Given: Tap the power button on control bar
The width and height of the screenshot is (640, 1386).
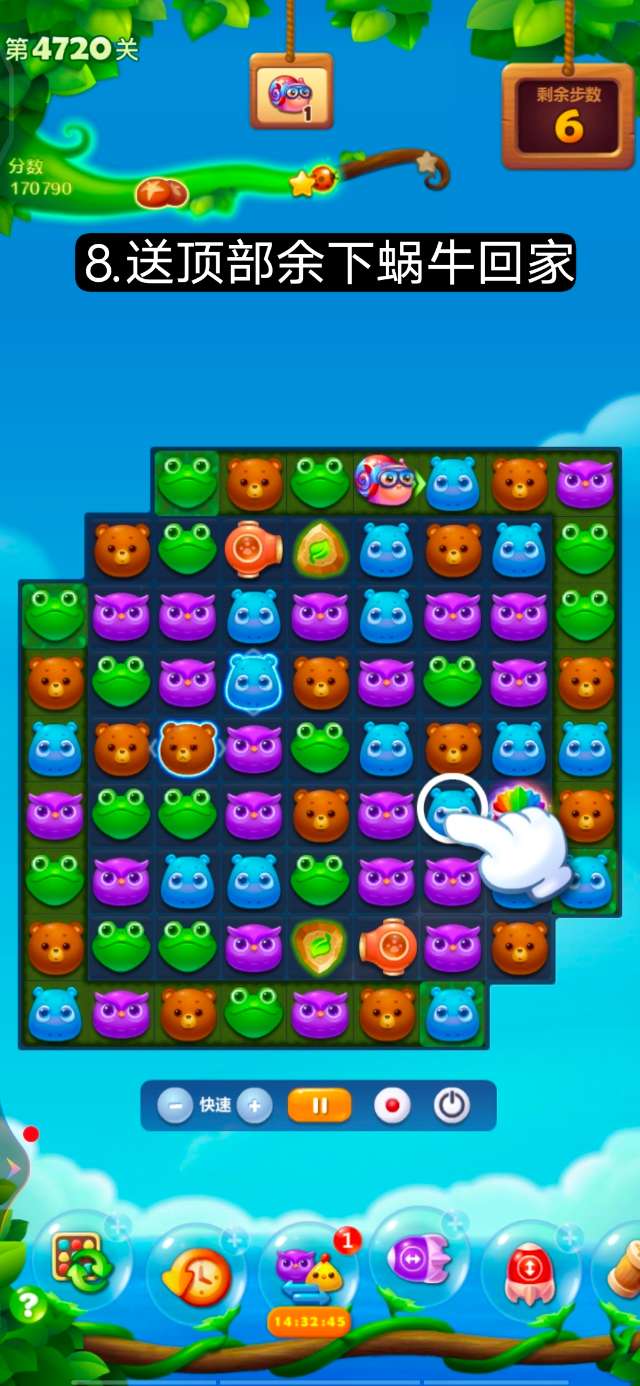Looking at the screenshot, I should (x=452, y=1106).
